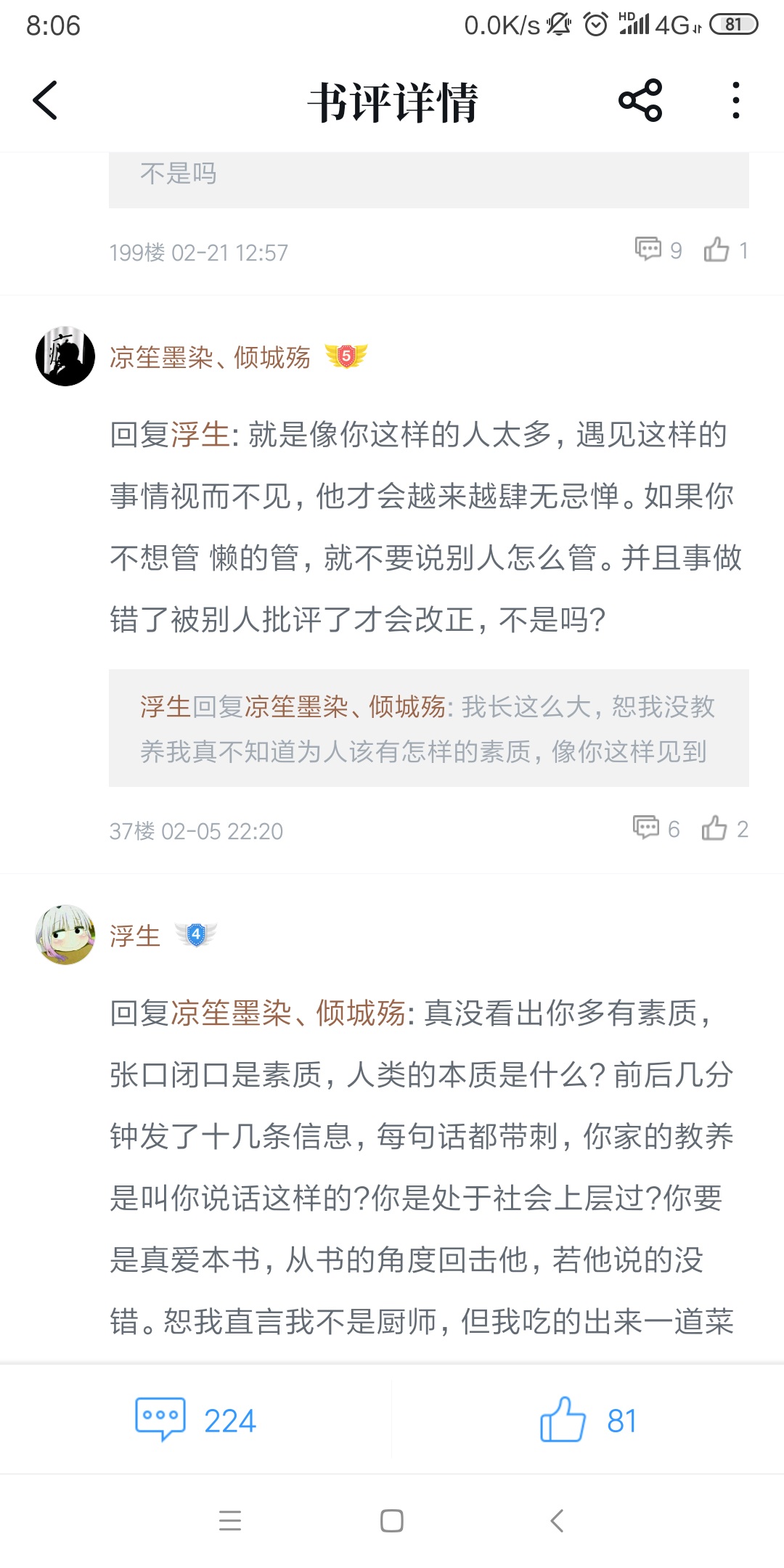Go back from the 书评详情 page

click(x=45, y=100)
